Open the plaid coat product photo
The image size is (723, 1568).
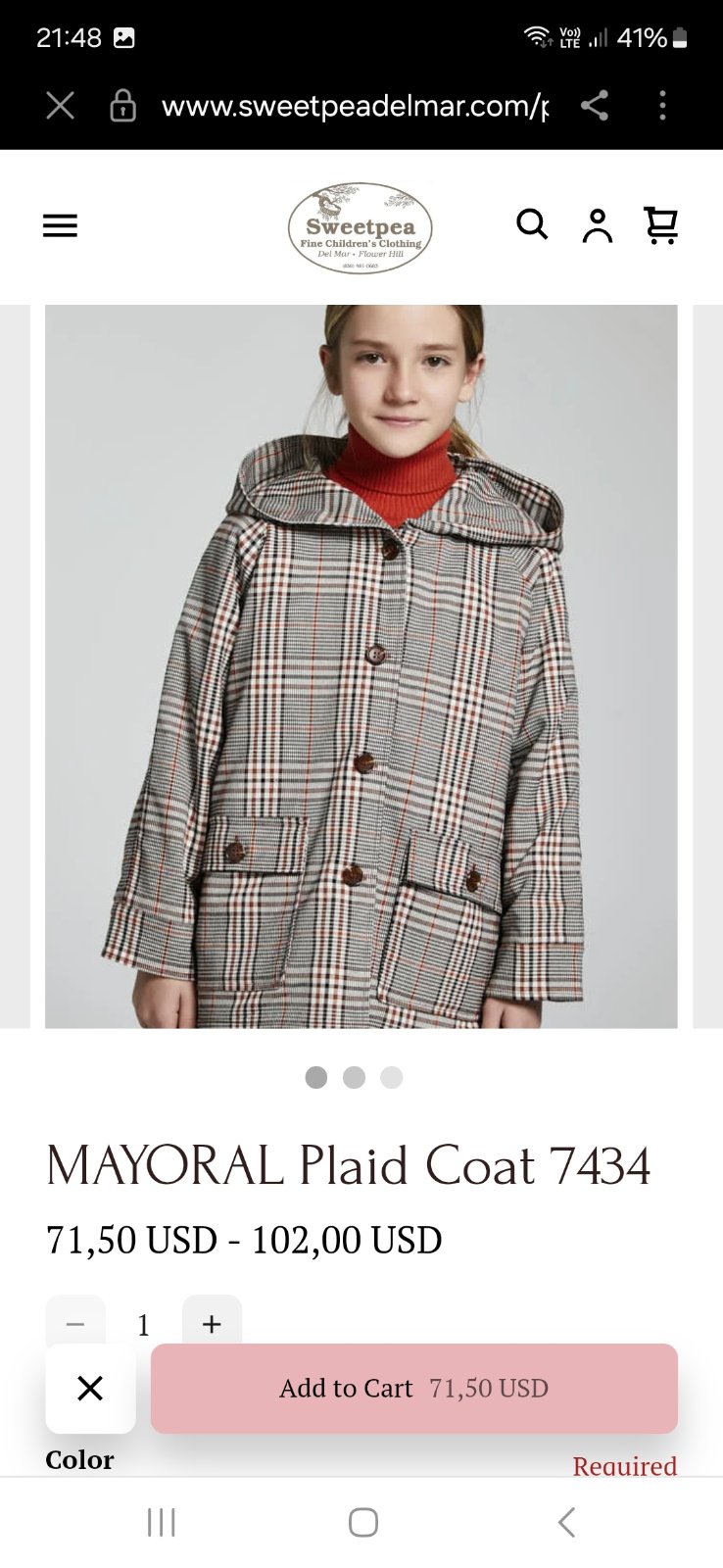pyautogui.click(x=361, y=666)
